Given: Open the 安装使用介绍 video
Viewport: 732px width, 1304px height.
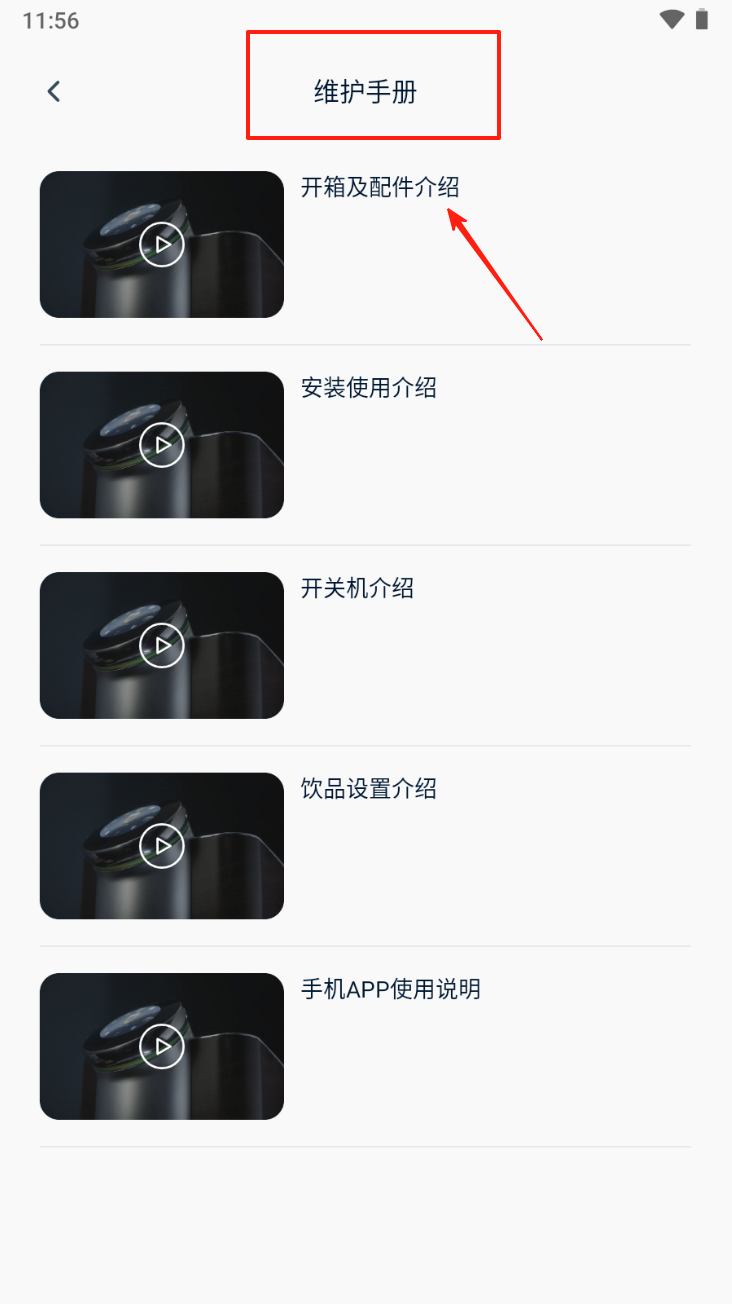Looking at the screenshot, I should click(x=162, y=445).
